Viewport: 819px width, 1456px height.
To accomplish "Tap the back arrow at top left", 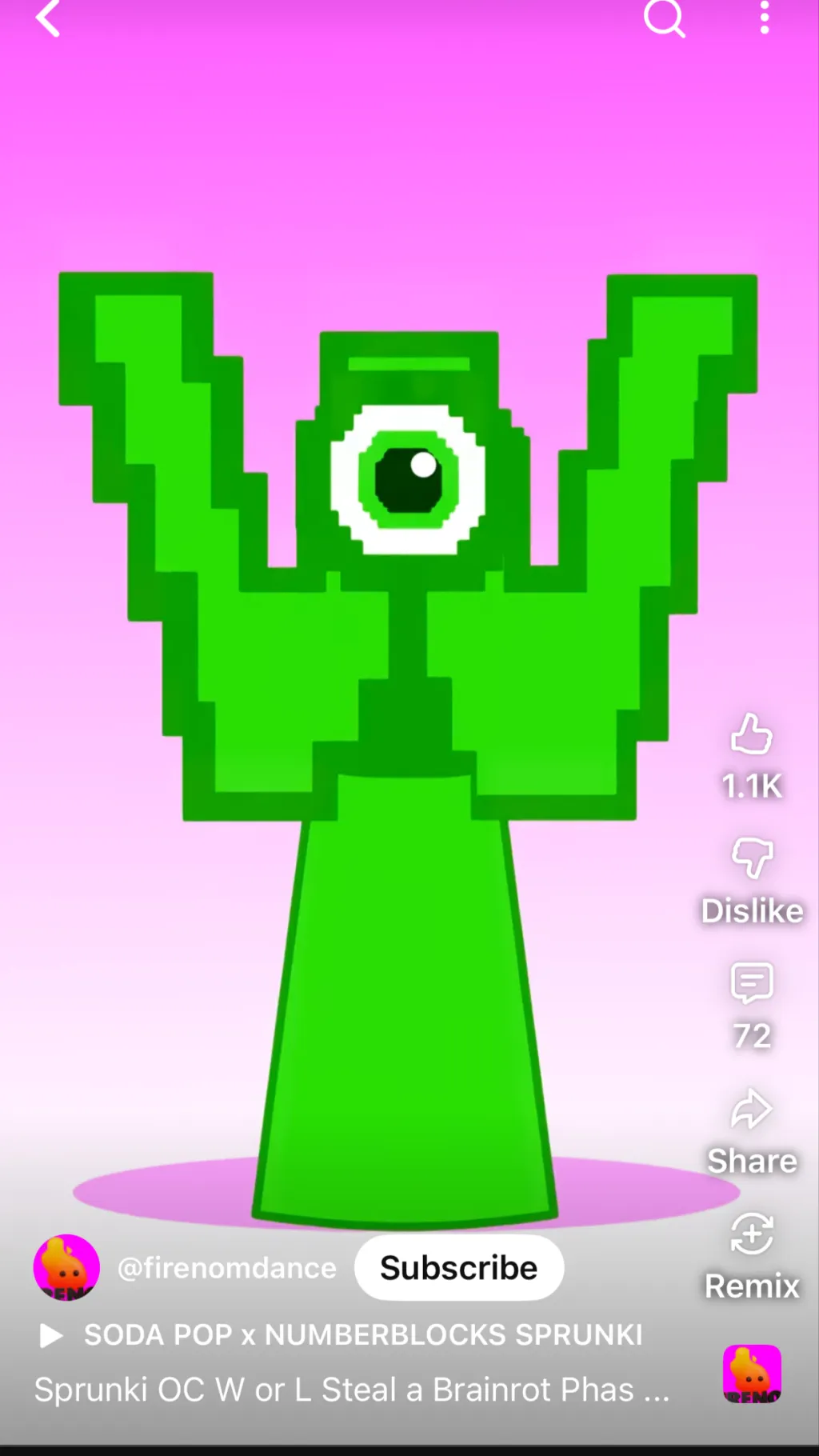I will 48,20.
